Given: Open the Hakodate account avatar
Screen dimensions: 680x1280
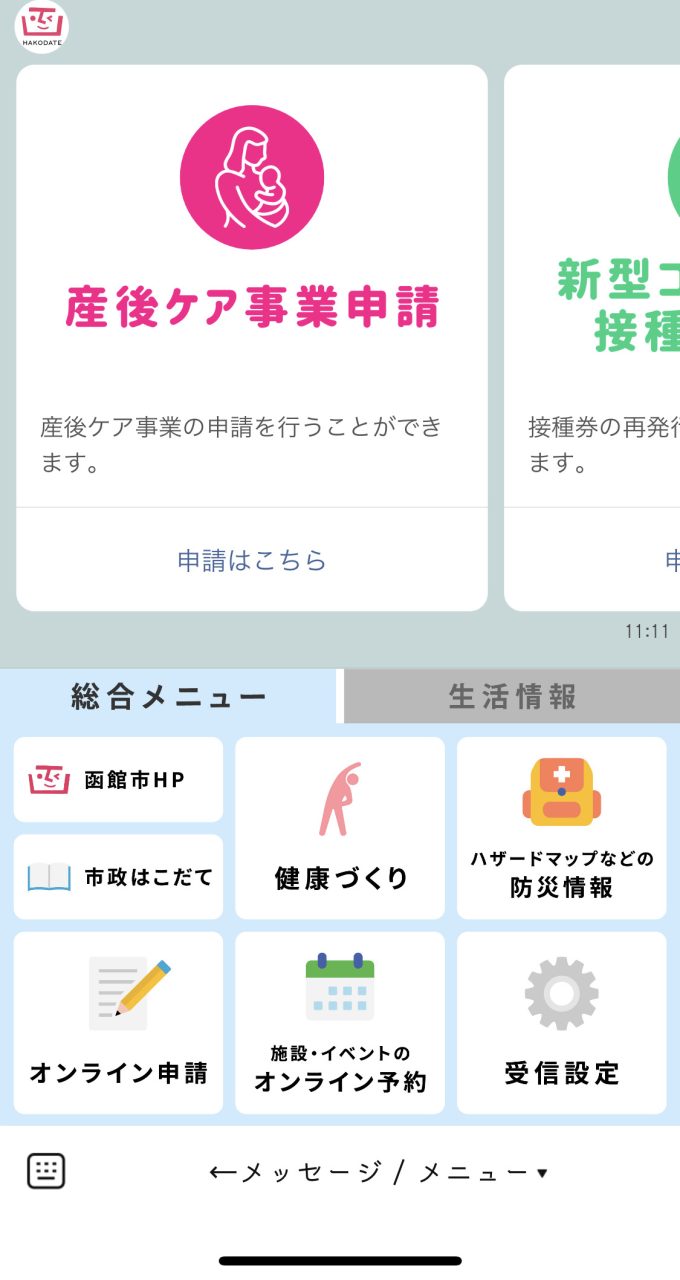Looking at the screenshot, I should (x=41, y=26).
